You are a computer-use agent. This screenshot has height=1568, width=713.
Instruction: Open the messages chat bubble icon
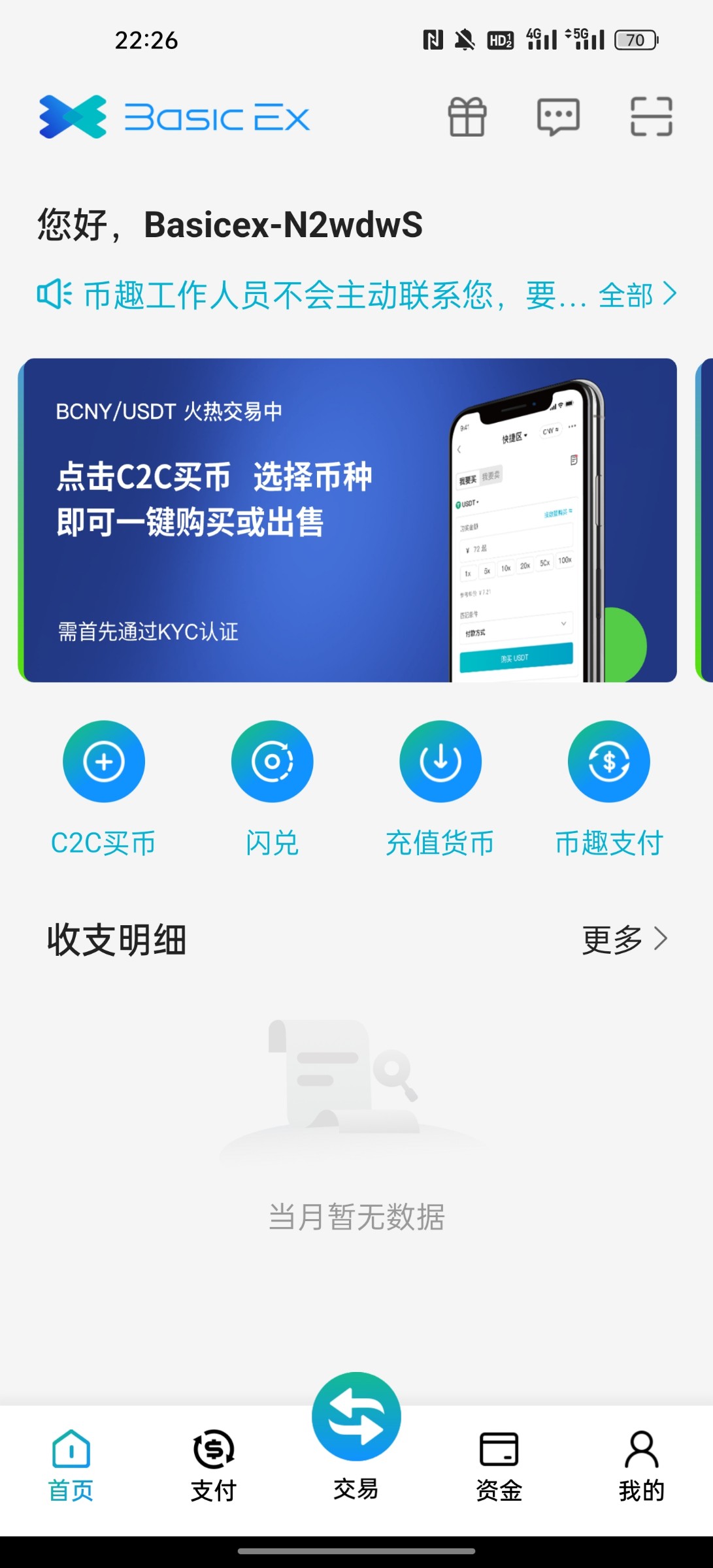pyautogui.click(x=558, y=117)
